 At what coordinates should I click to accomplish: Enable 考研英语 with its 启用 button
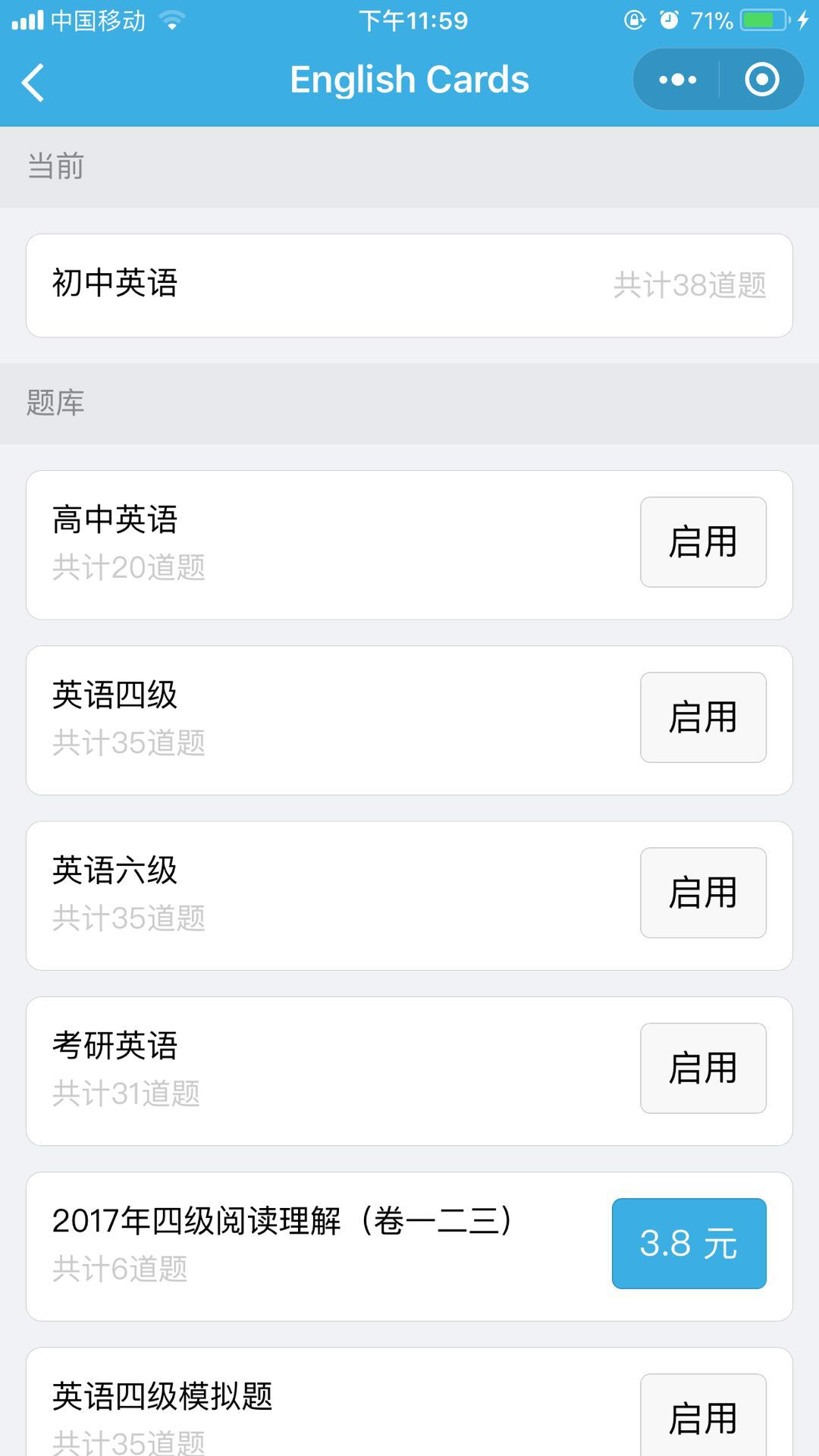click(x=703, y=1068)
